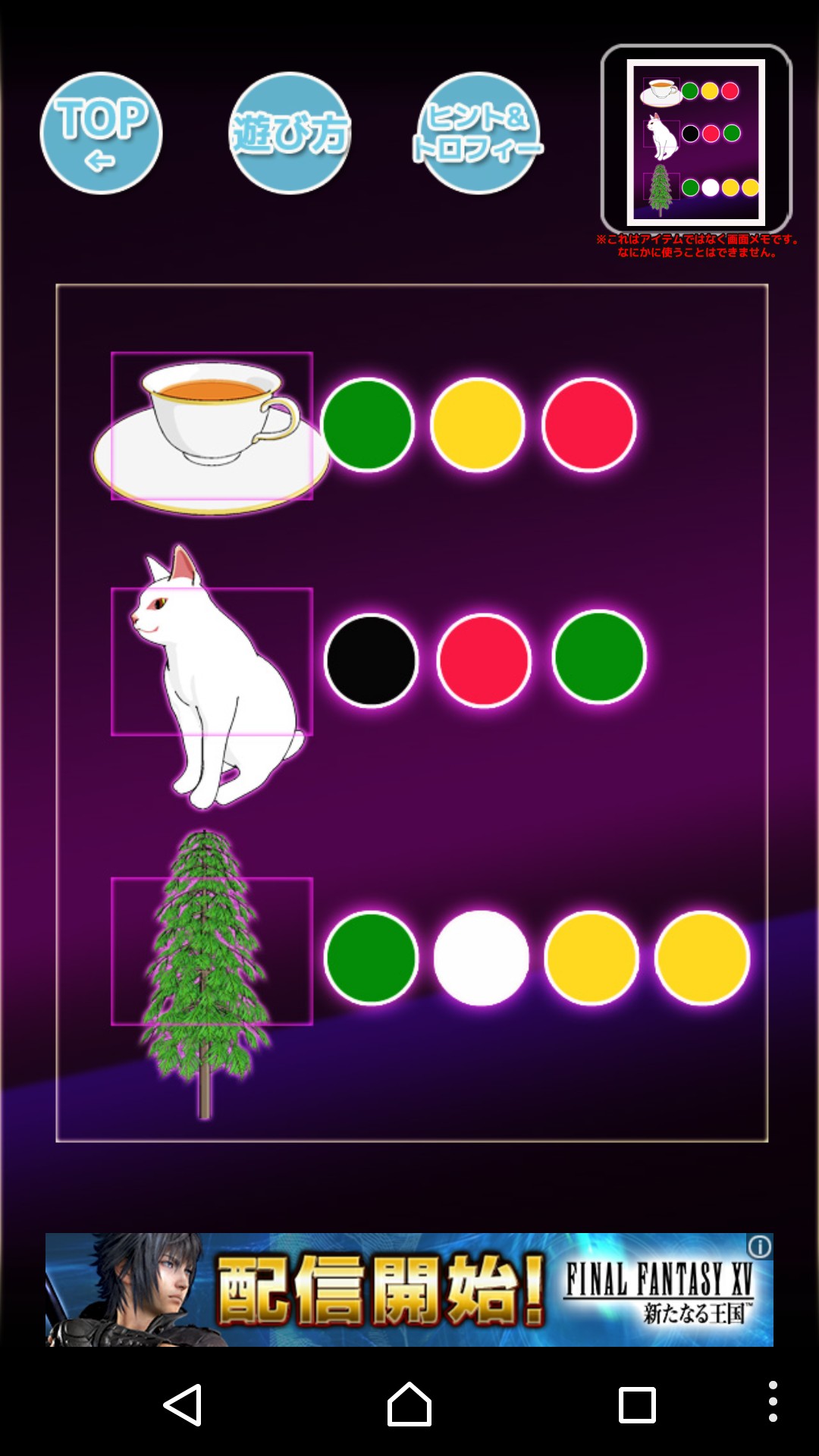Go back to TOP screen
The height and width of the screenshot is (1456, 819).
(101, 133)
